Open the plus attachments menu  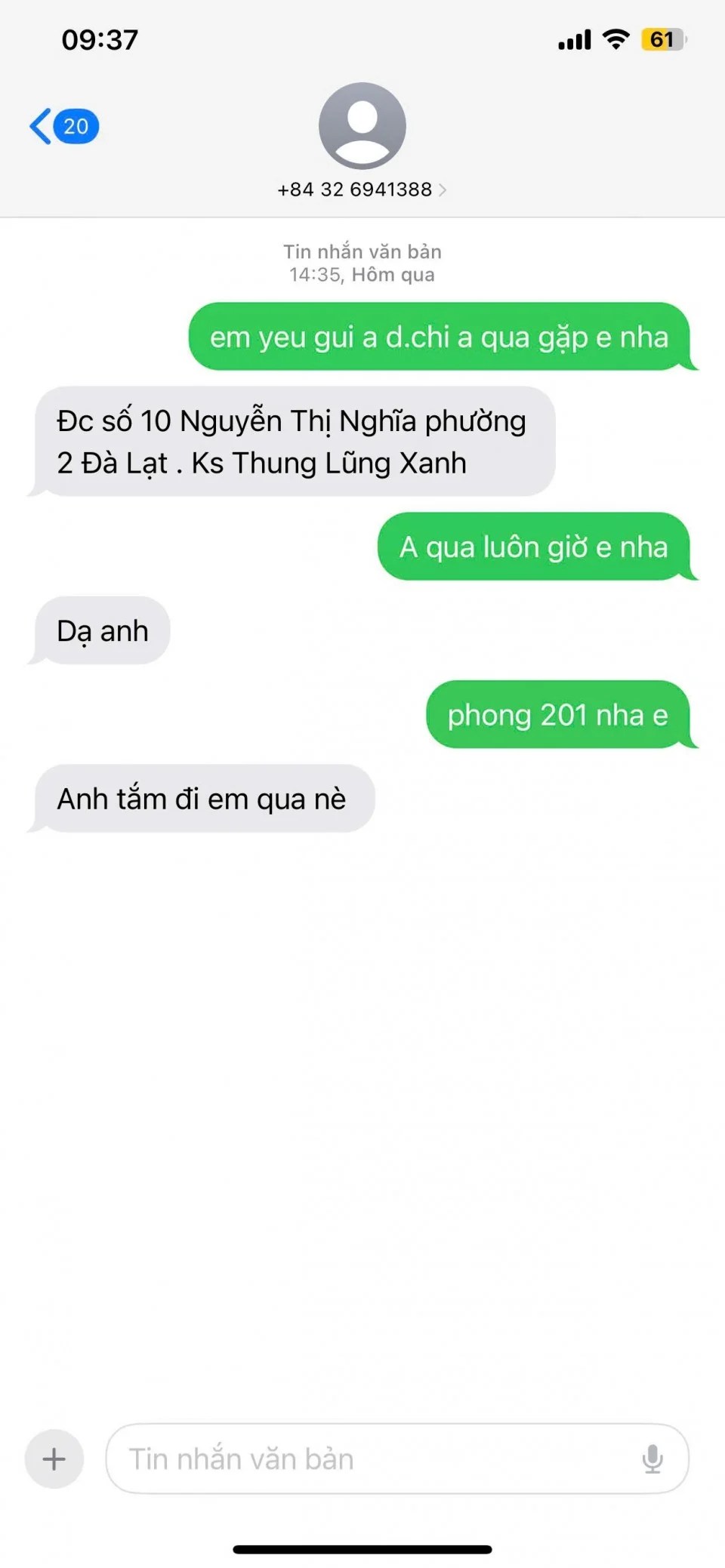tap(54, 1459)
